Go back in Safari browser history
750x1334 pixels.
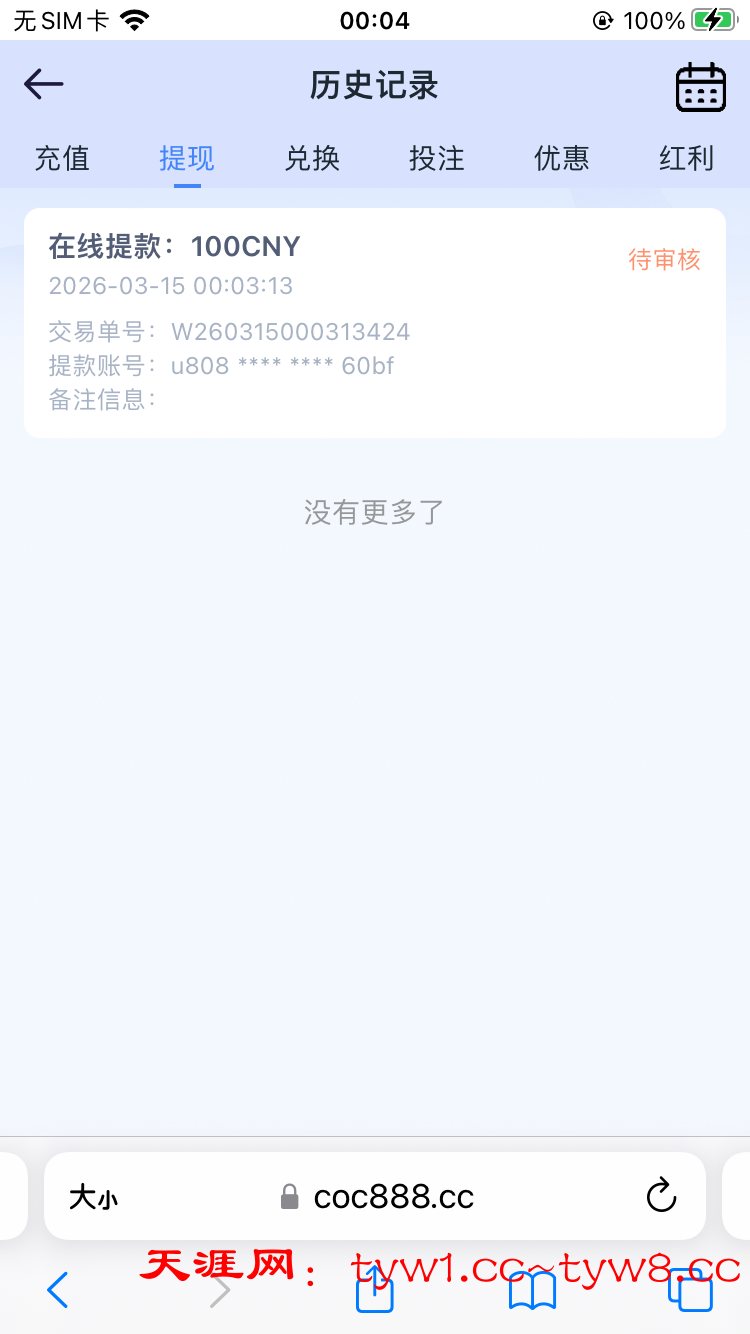tap(58, 1290)
